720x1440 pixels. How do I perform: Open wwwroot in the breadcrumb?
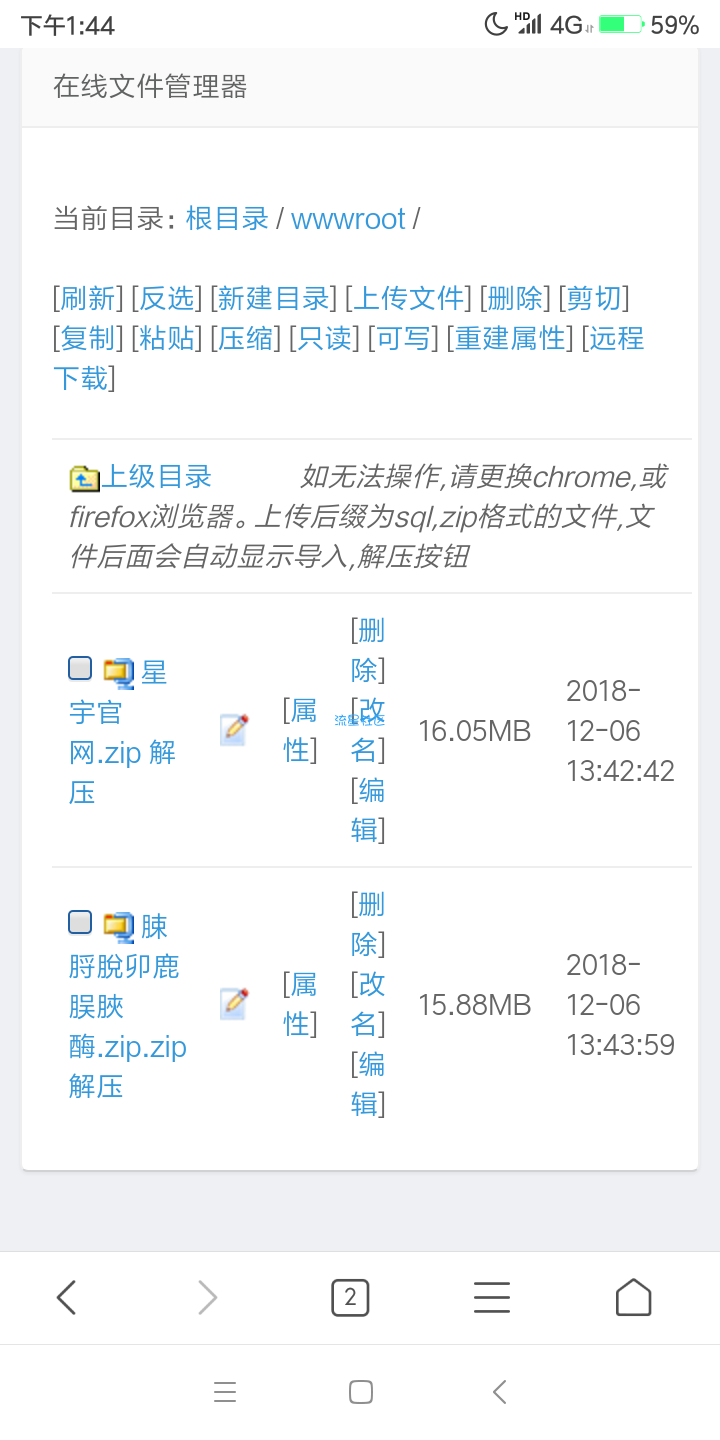point(348,219)
